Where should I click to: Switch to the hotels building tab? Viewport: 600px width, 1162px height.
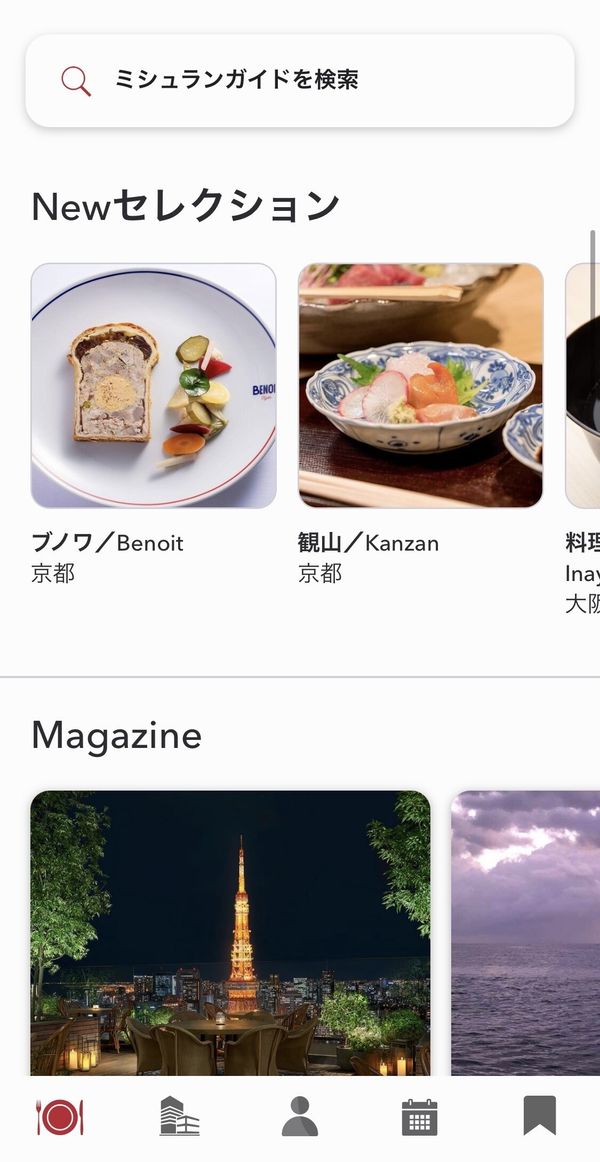180,1117
